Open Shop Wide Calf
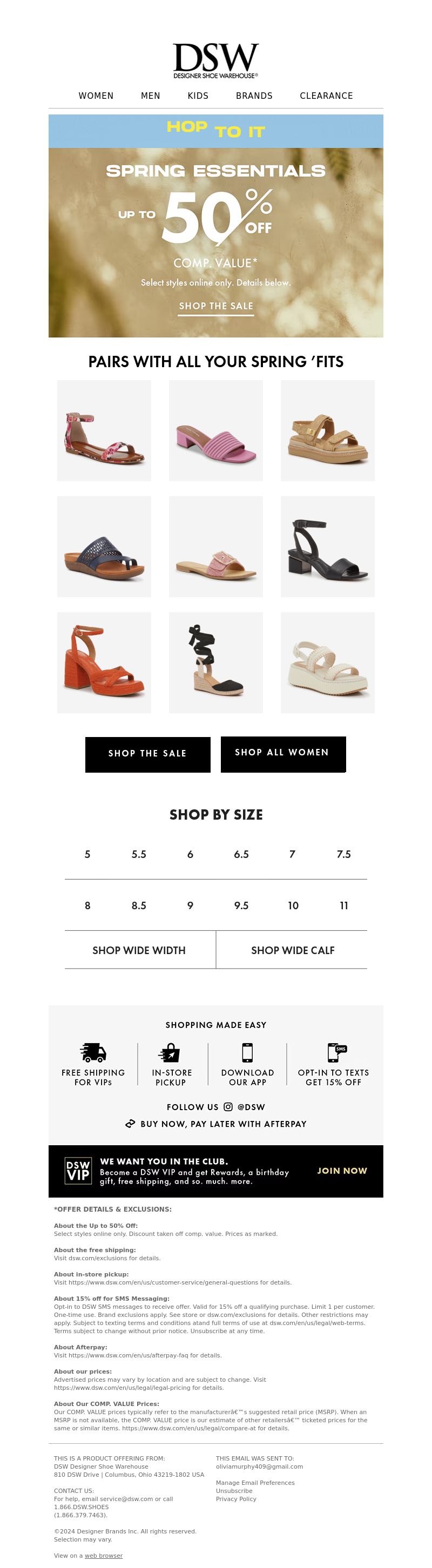The height and width of the screenshot is (1568, 432). (293, 950)
